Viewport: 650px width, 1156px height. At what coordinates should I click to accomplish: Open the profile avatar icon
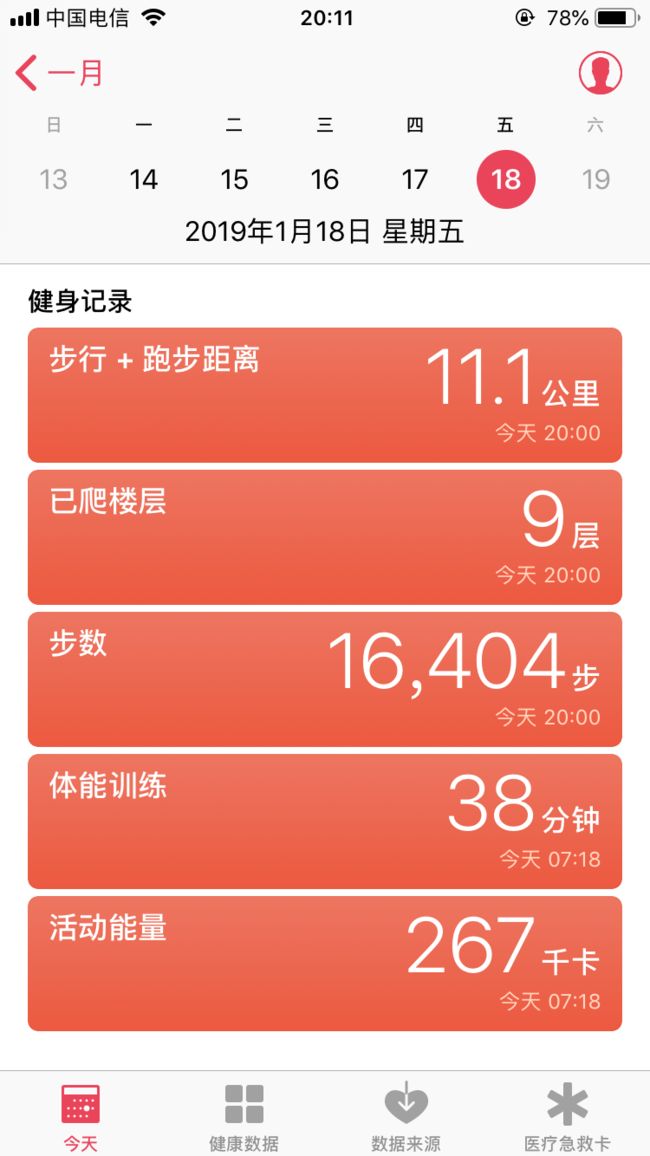[x=600, y=73]
